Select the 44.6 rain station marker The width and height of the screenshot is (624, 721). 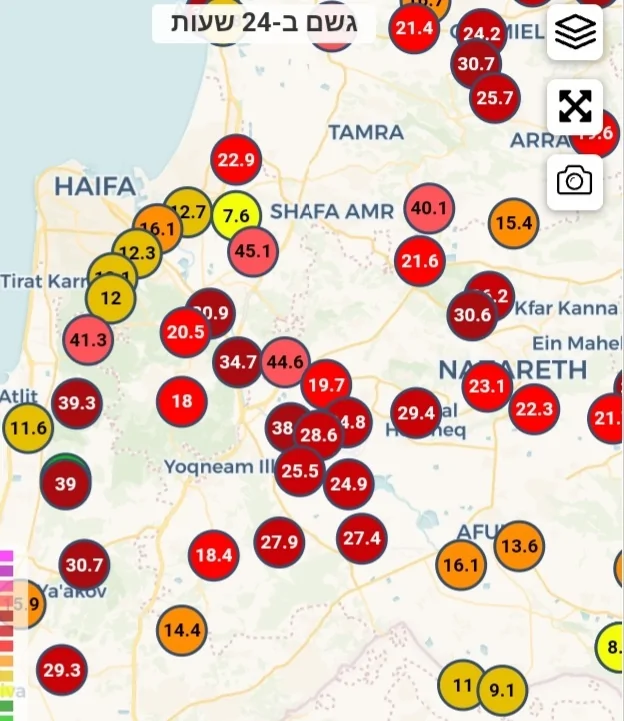[285, 362]
